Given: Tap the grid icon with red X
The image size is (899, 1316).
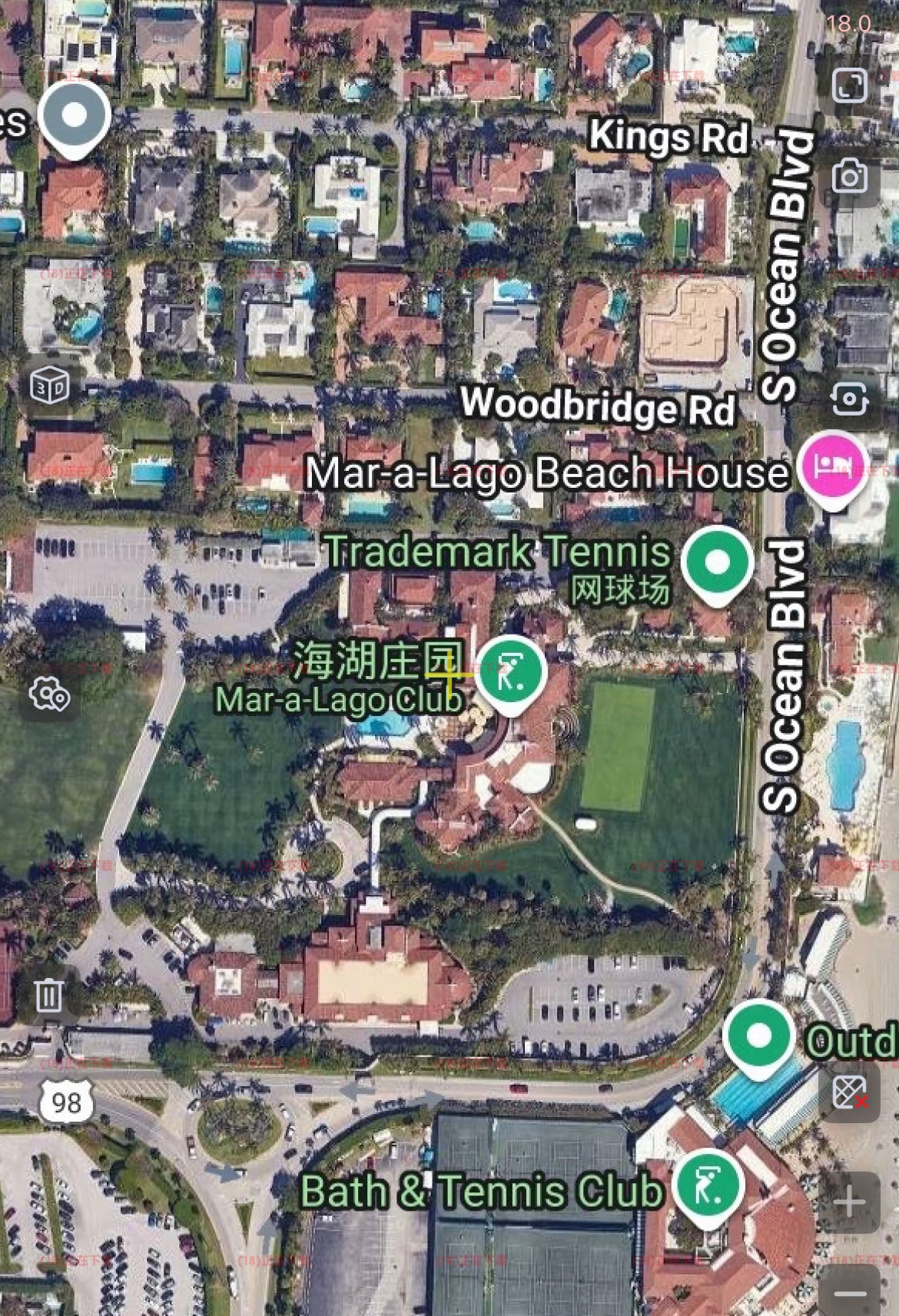Looking at the screenshot, I should (849, 1092).
